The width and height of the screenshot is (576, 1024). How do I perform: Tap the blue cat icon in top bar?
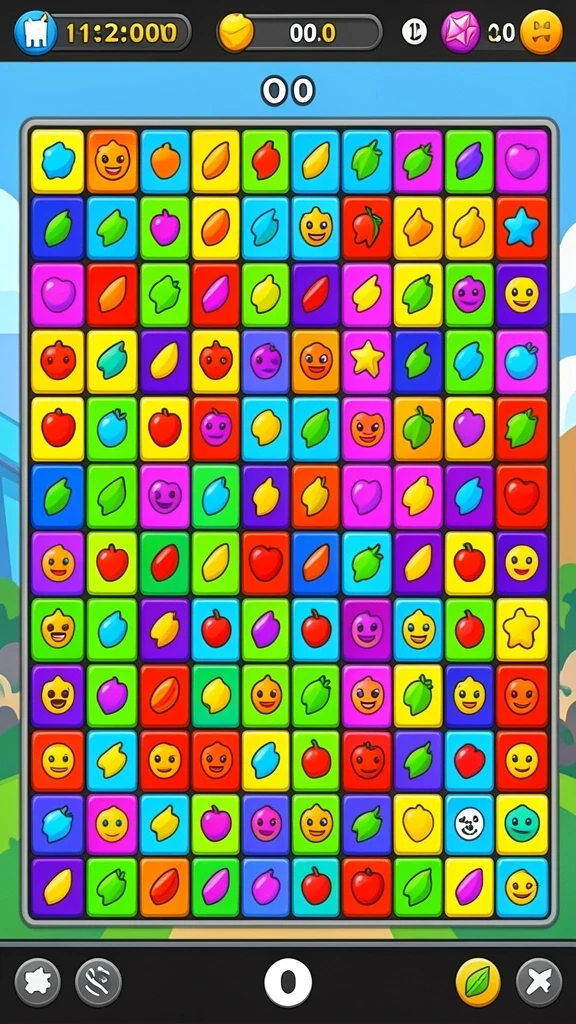click(x=35, y=32)
